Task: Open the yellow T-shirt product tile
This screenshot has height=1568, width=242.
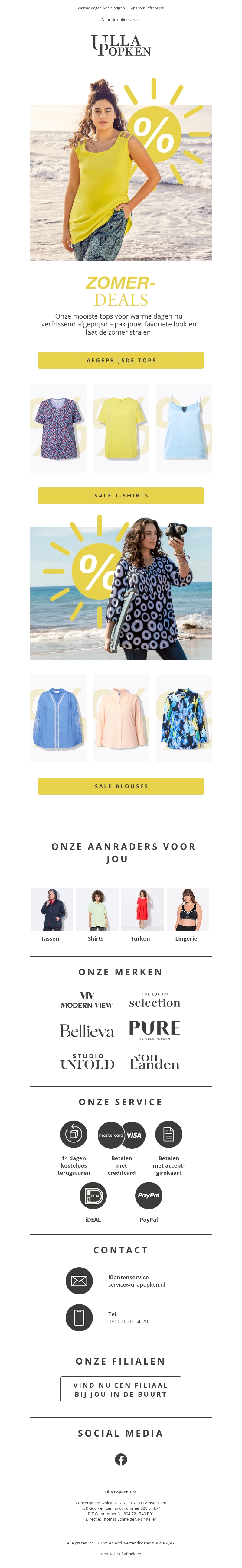Action: (x=121, y=429)
